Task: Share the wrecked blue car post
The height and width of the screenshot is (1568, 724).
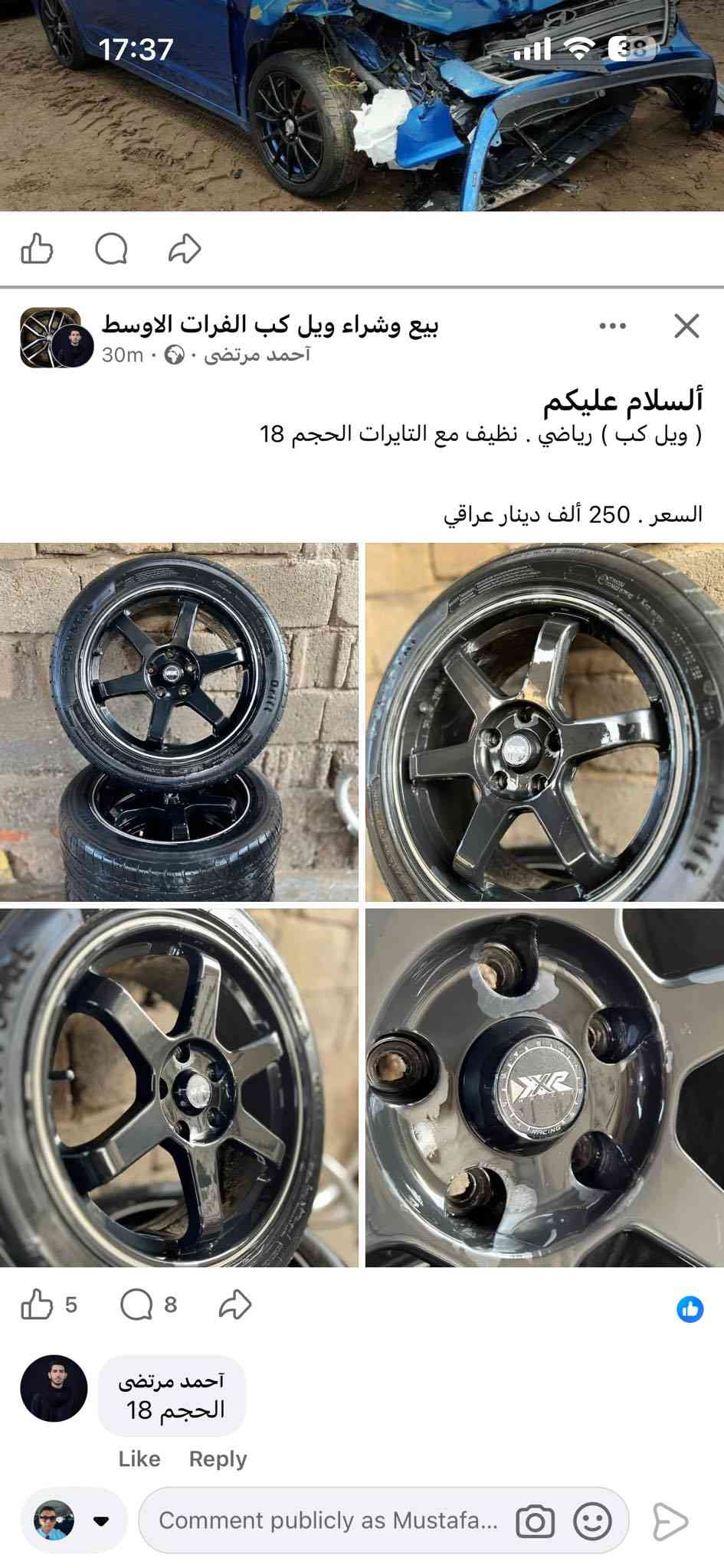Action: pos(184,249)
